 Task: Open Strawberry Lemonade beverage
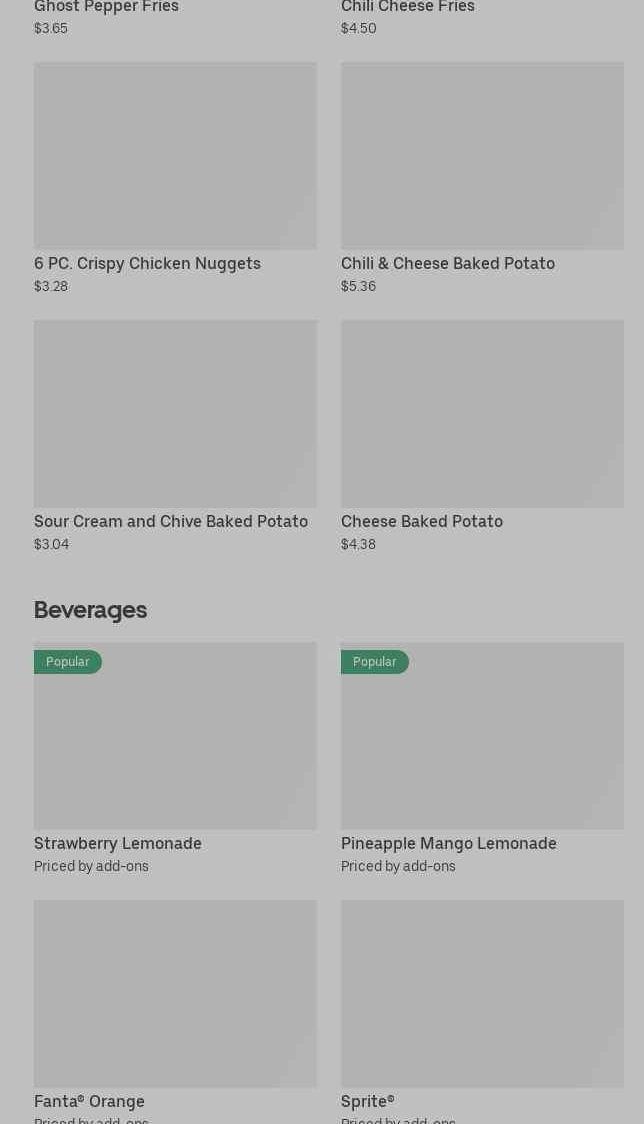click(x=175, y=737)
